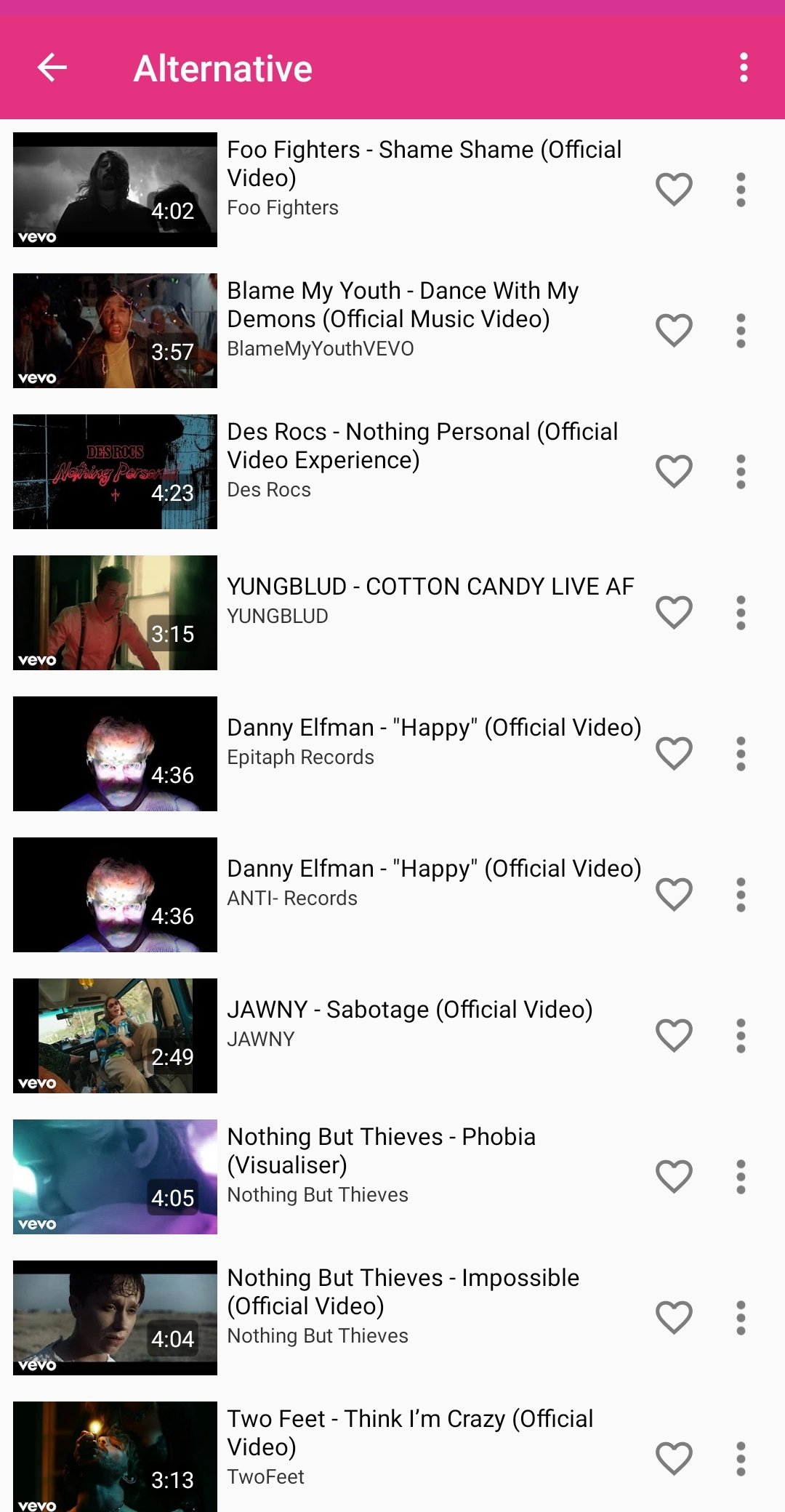More options for Nothing But Thieves - Phobia
785x1512 pixels.
click(741, 1177)
